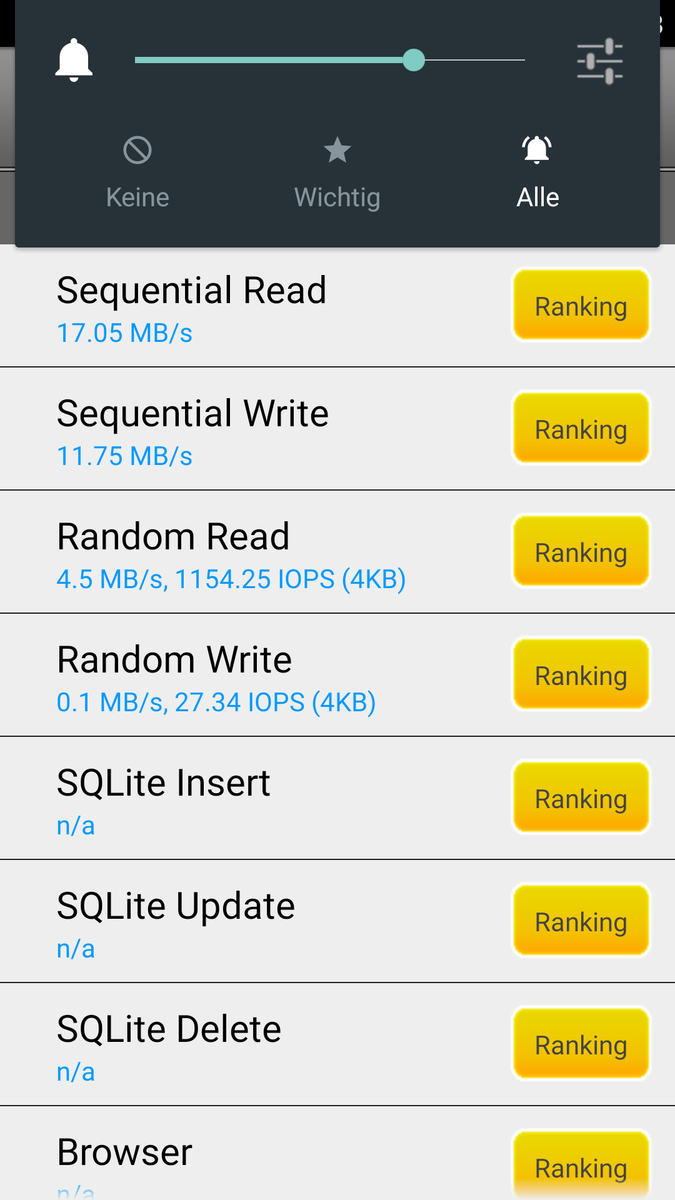Open Ranking for Sequential Read

tap(581, 305)
